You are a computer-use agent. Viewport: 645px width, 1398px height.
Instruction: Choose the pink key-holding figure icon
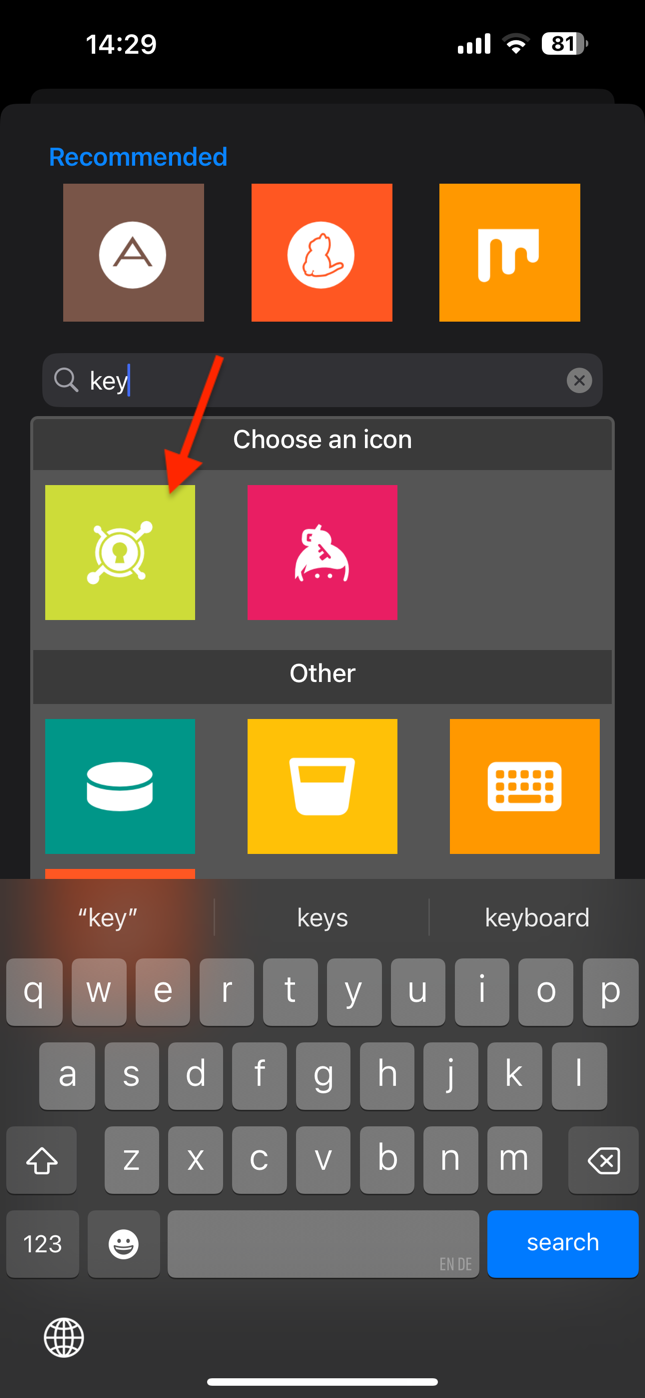322,553
